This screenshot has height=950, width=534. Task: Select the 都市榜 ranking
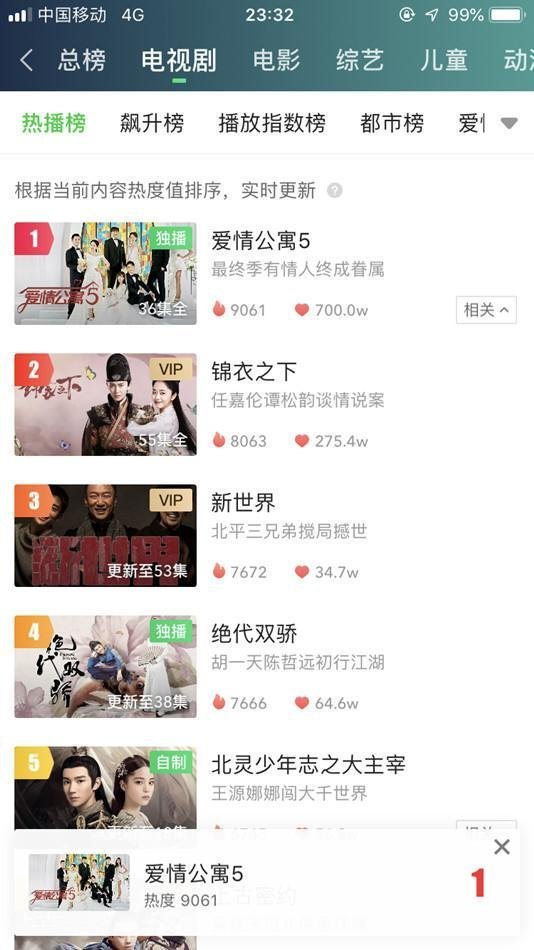click(x=392, y=123)
